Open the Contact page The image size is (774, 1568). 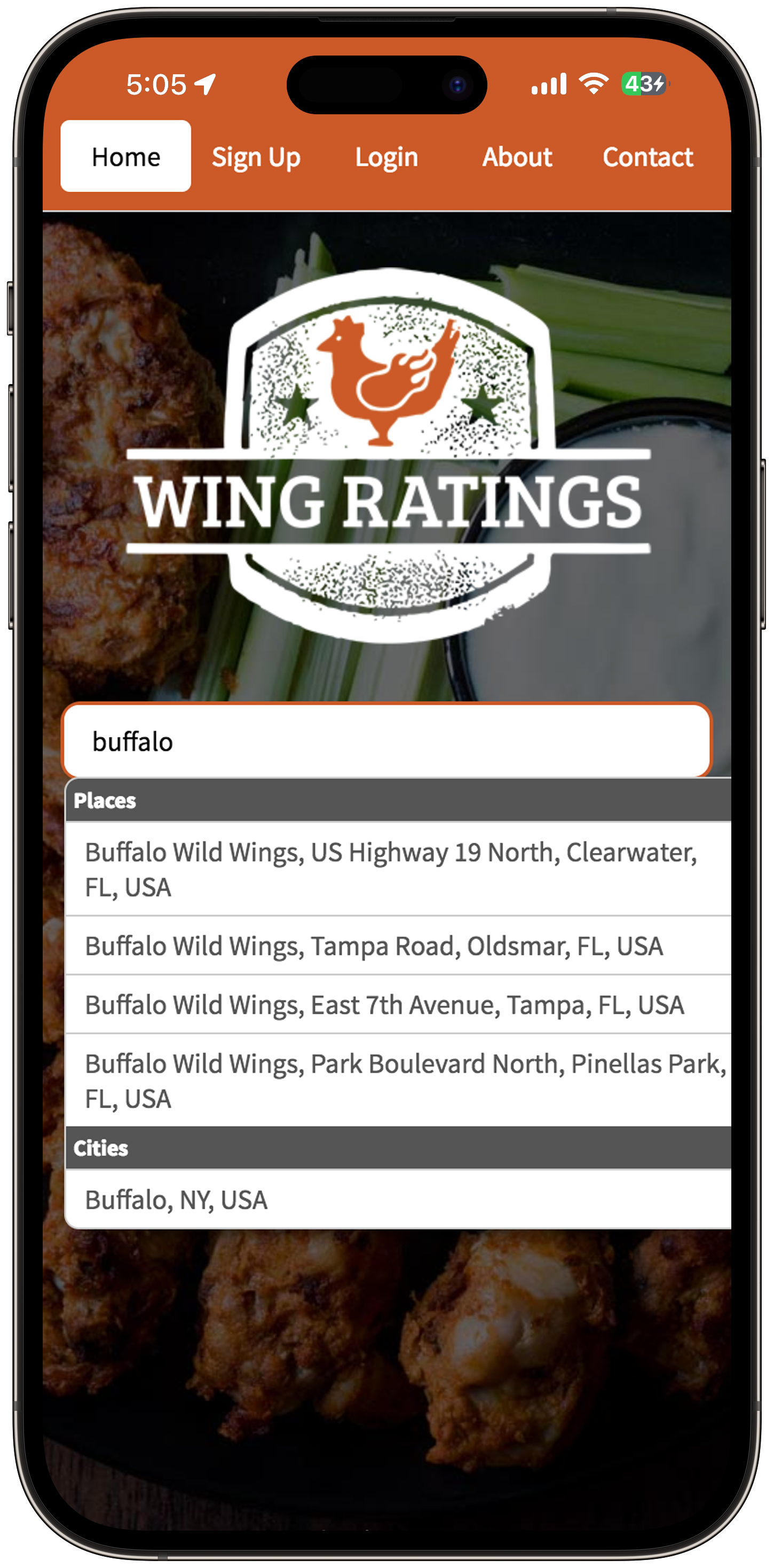(x=647, y=157)
